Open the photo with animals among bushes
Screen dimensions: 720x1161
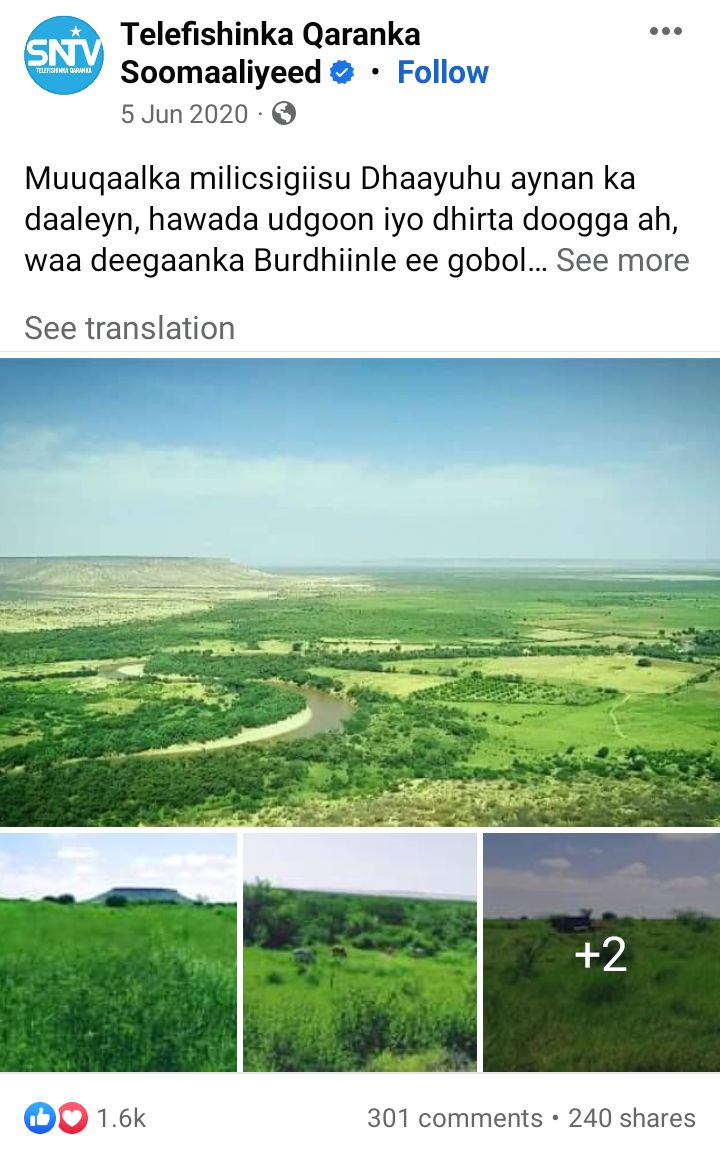point(360,952)
